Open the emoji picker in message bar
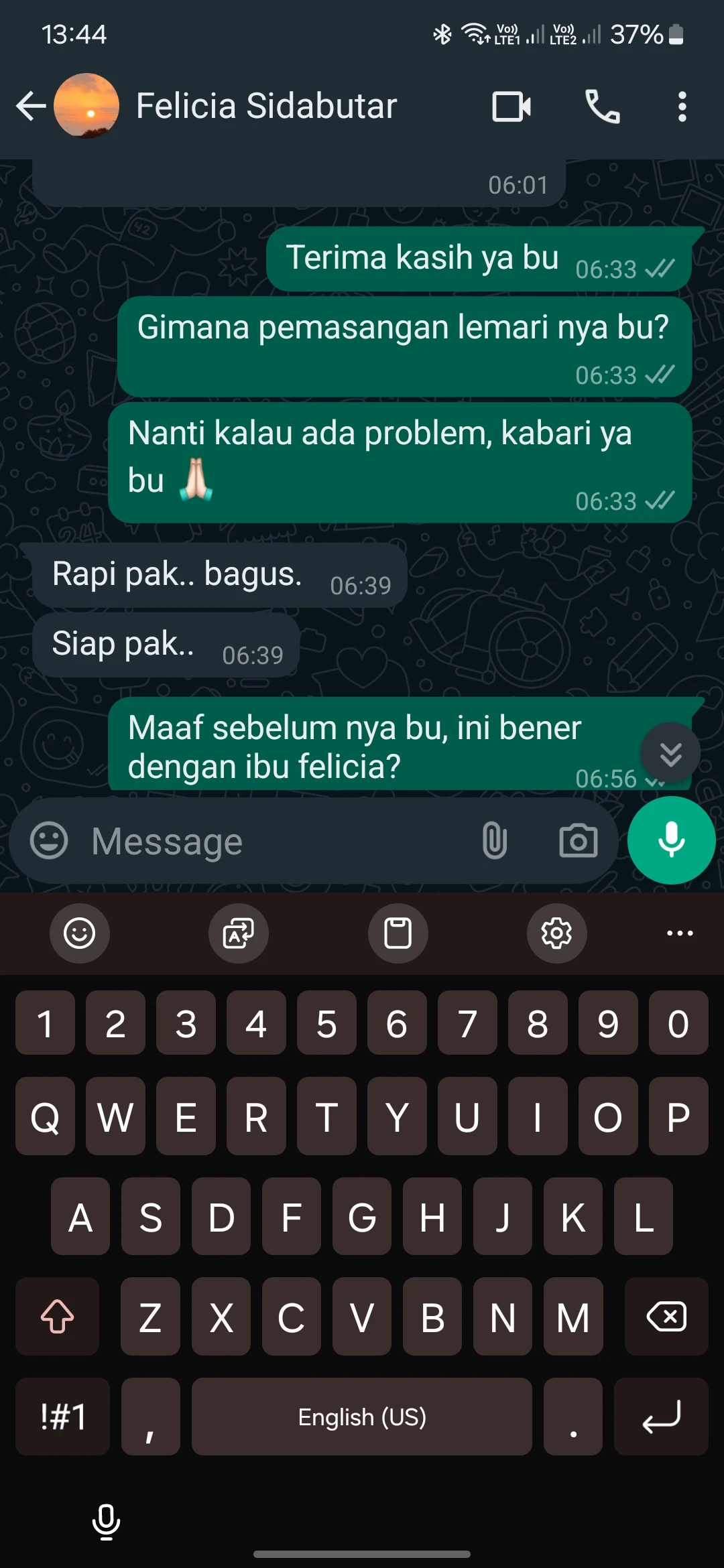This screenshot has width=724, height=1568. (x=49, y=840)
